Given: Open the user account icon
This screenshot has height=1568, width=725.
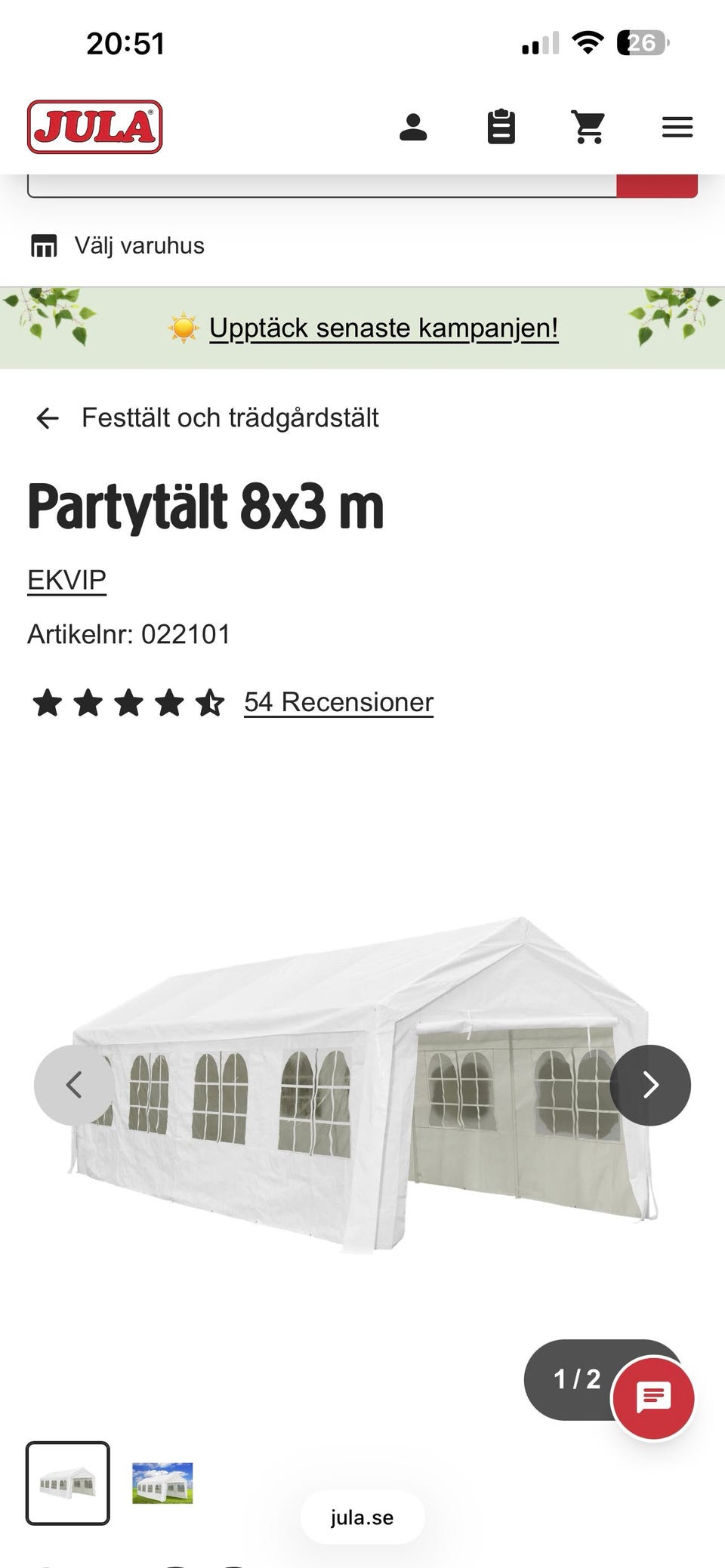Looking at the screenshot, I should coord(413,127).
